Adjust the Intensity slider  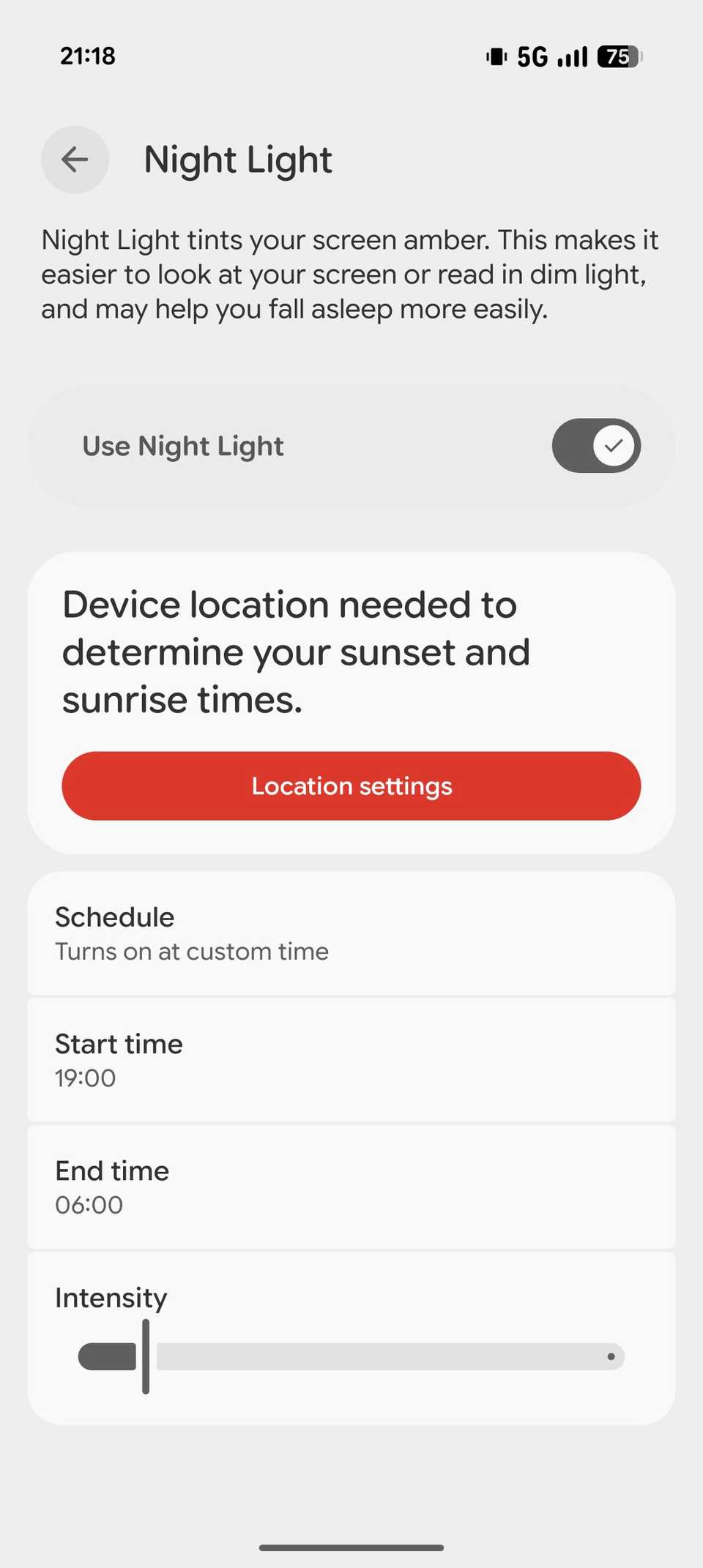[x=146, y=1357]
